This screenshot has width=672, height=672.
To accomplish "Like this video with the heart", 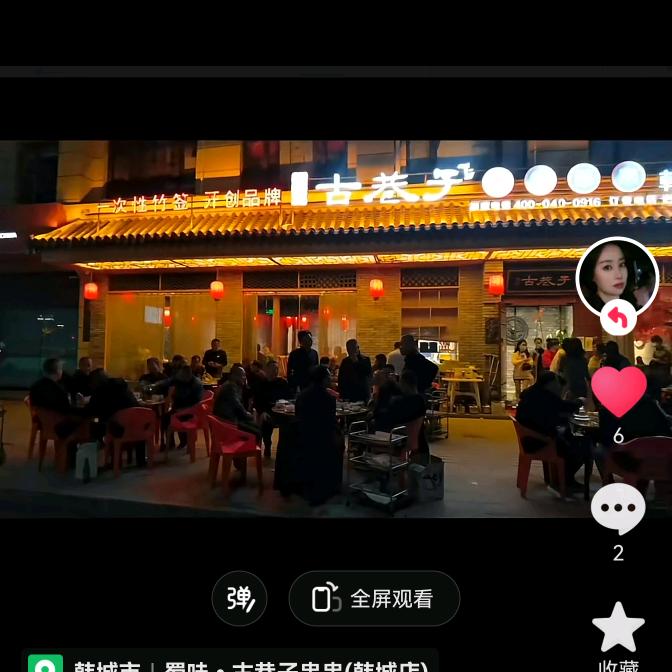I will point(618,392).
